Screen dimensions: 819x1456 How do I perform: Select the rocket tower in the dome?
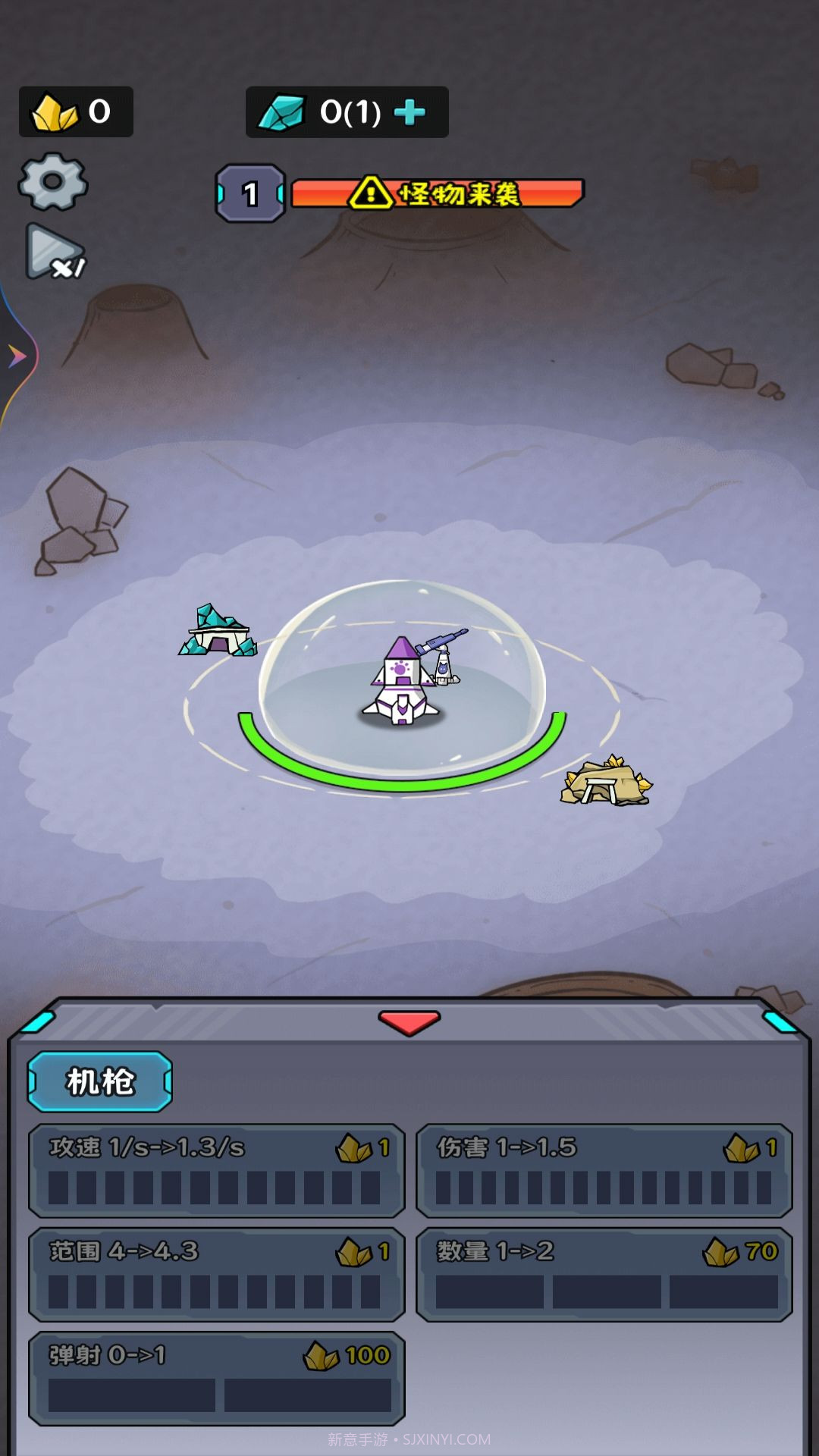pos(401,682)
